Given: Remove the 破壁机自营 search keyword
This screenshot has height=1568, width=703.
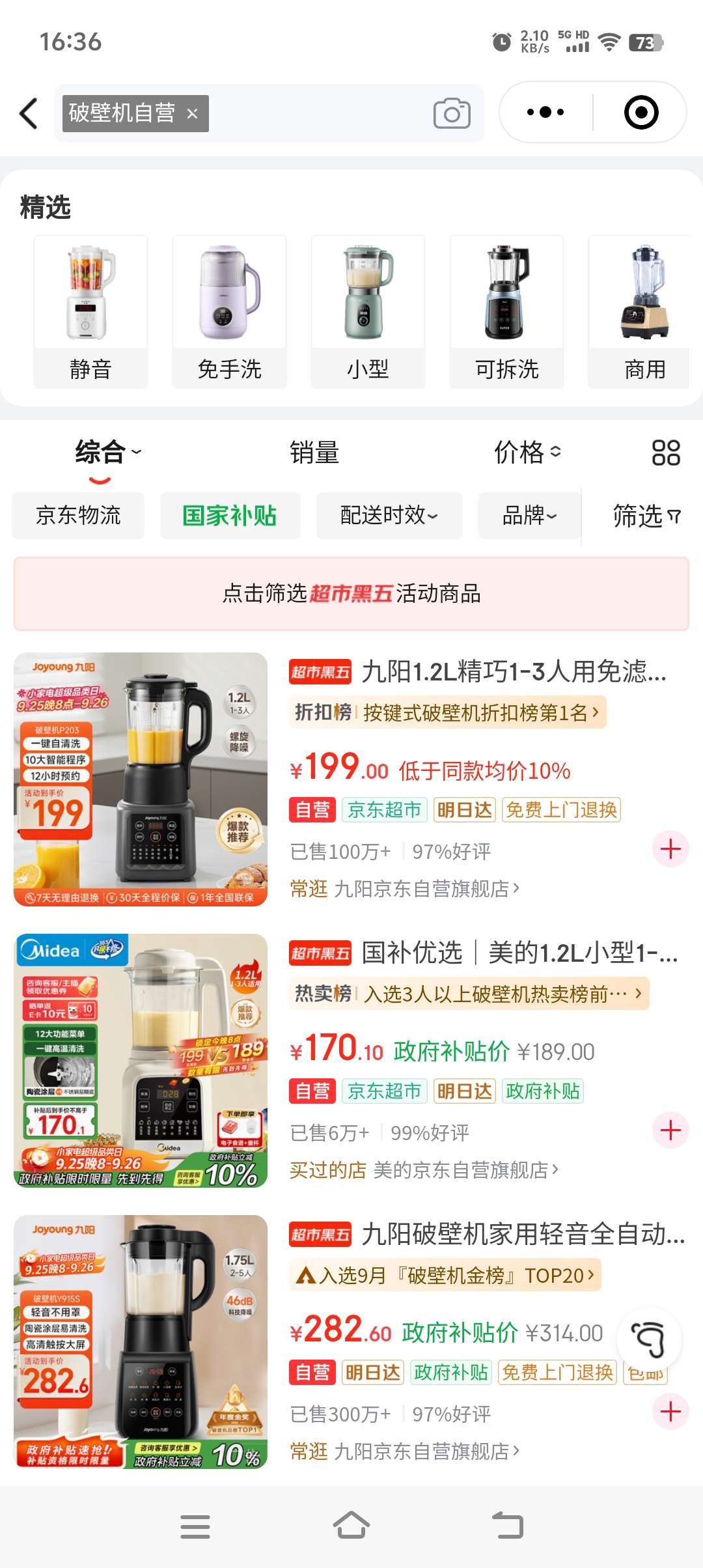Looking at the screenshot, I should coord(192,114).
